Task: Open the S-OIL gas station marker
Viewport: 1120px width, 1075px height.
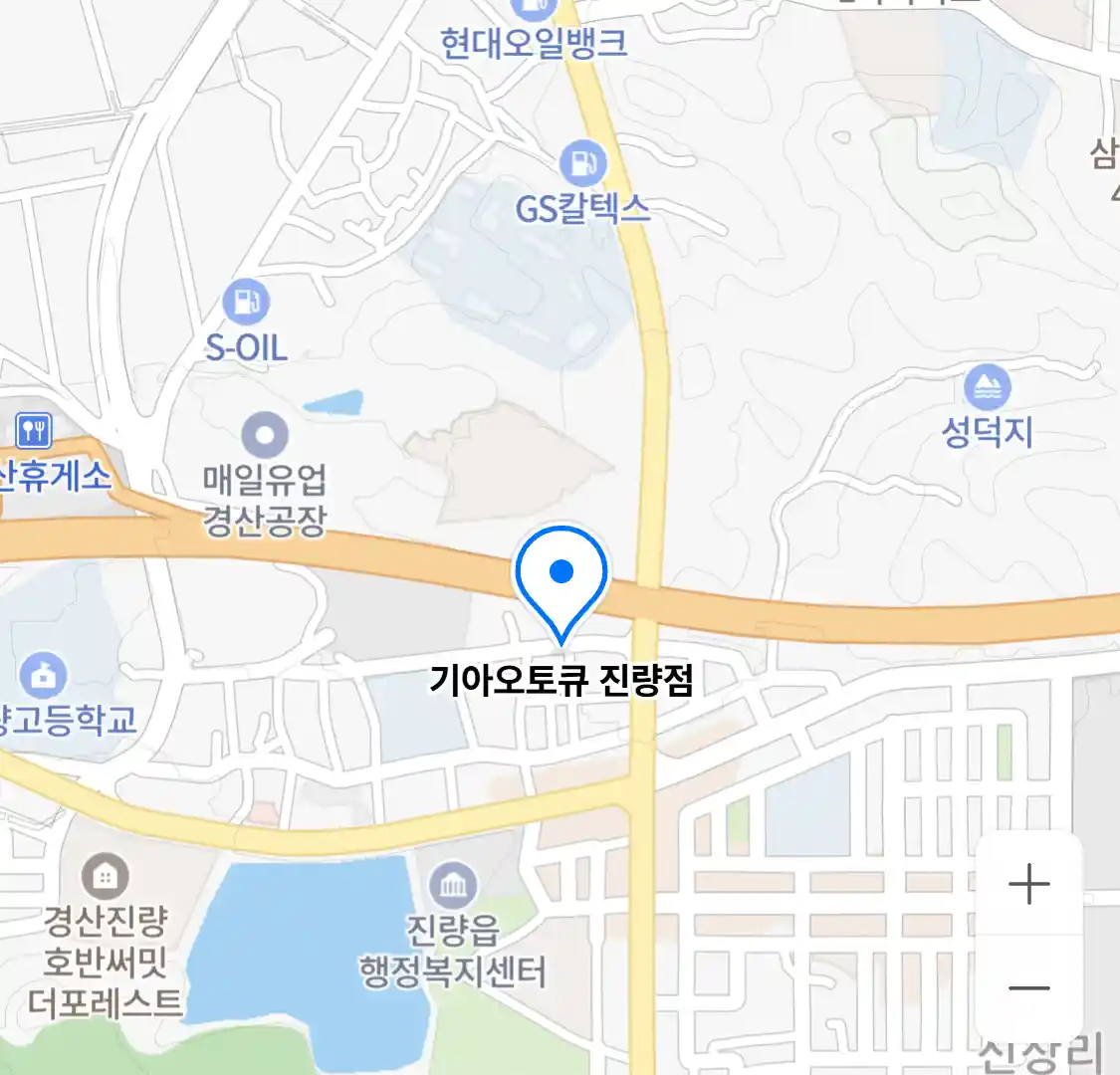Action: click(x=245, y=303)
